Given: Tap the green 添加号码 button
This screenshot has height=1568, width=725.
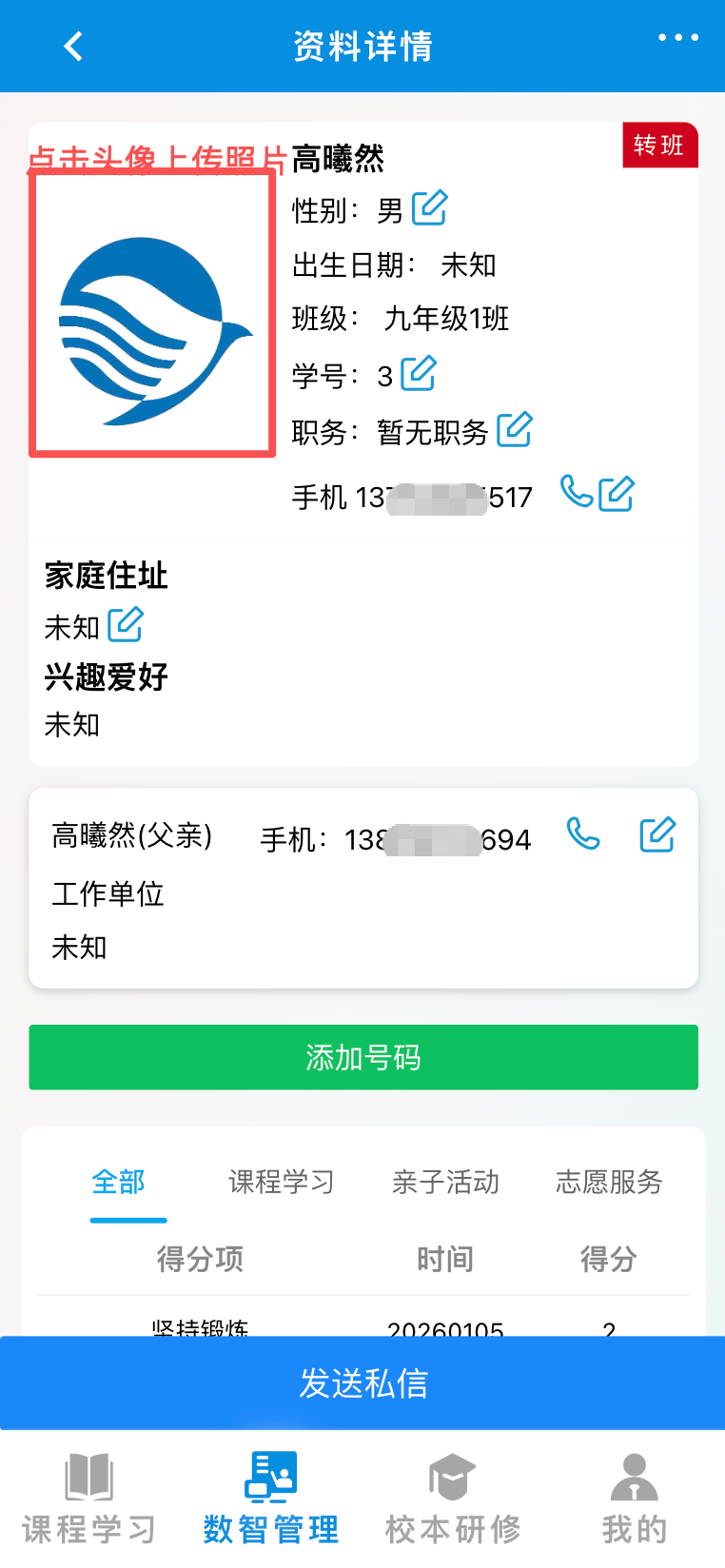Looking at the screenshot, I should coord(363,1057).
